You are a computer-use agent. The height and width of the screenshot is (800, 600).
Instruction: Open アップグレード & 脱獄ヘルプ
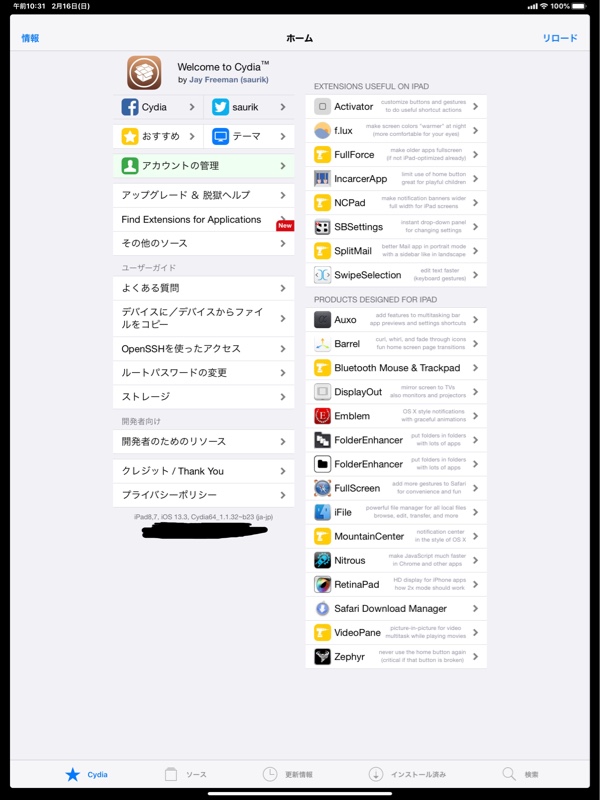tap(203, 195)
